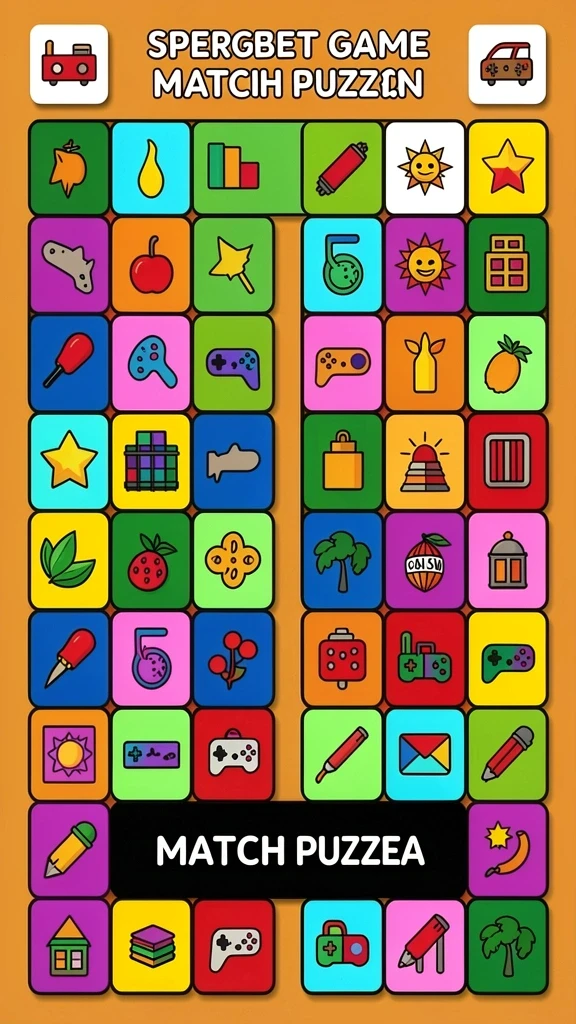Pick the smiling sun on white tile
Image resolution: width=576 pixels, height=1024 pixels.
(424, 168)
